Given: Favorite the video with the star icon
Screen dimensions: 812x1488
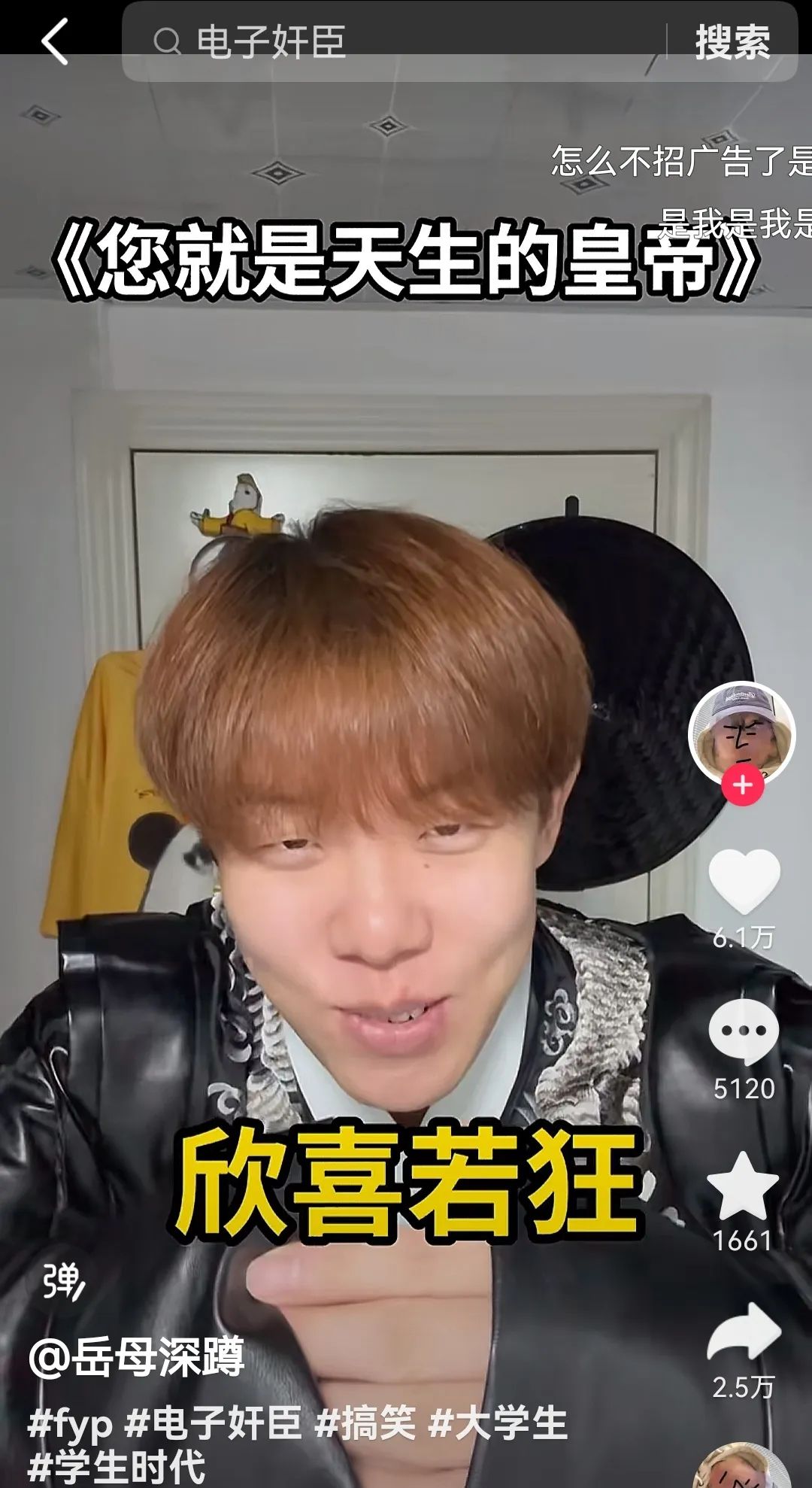Looking at the screenshot, I should [x=744, y=1187].
